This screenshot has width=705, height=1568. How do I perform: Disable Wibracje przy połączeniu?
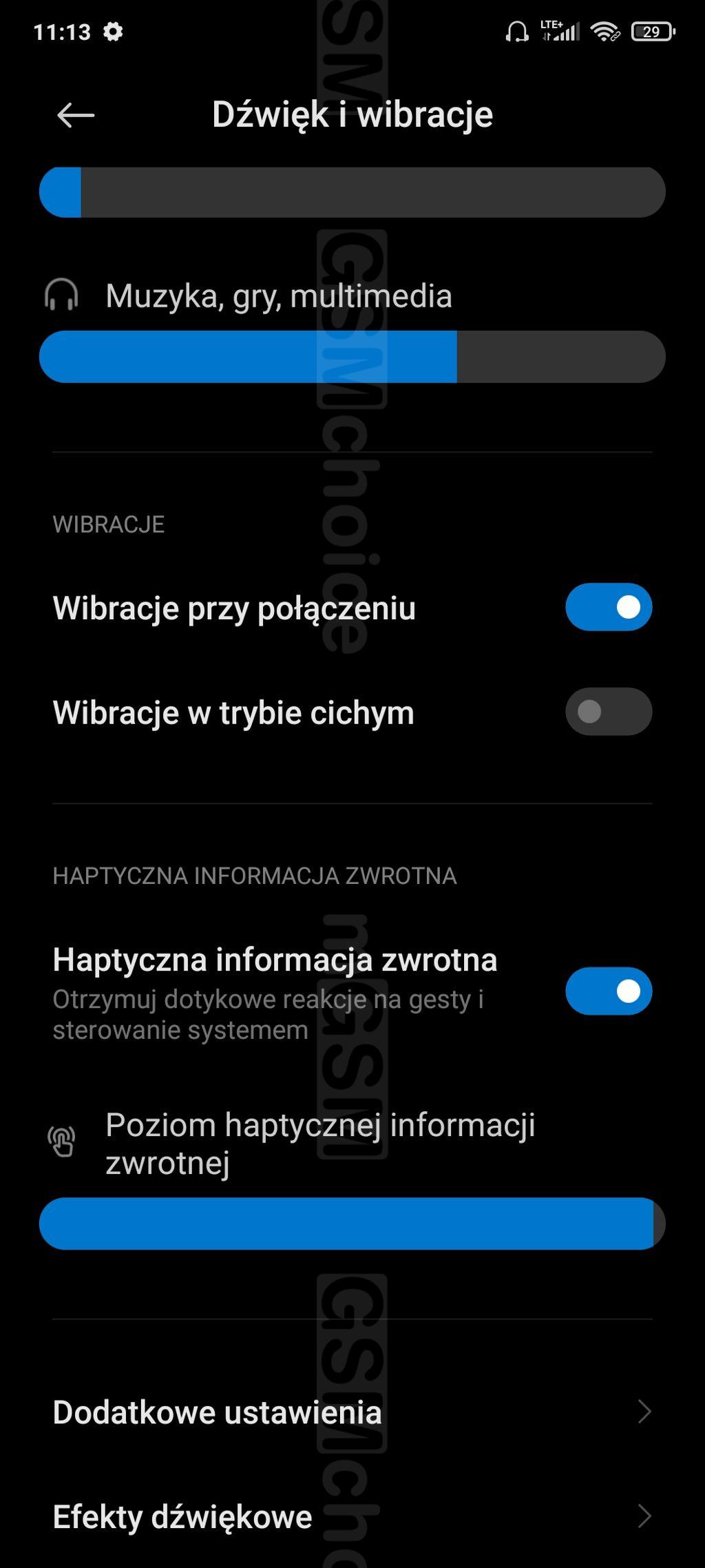pyautogui.click(x=608, y=607)
